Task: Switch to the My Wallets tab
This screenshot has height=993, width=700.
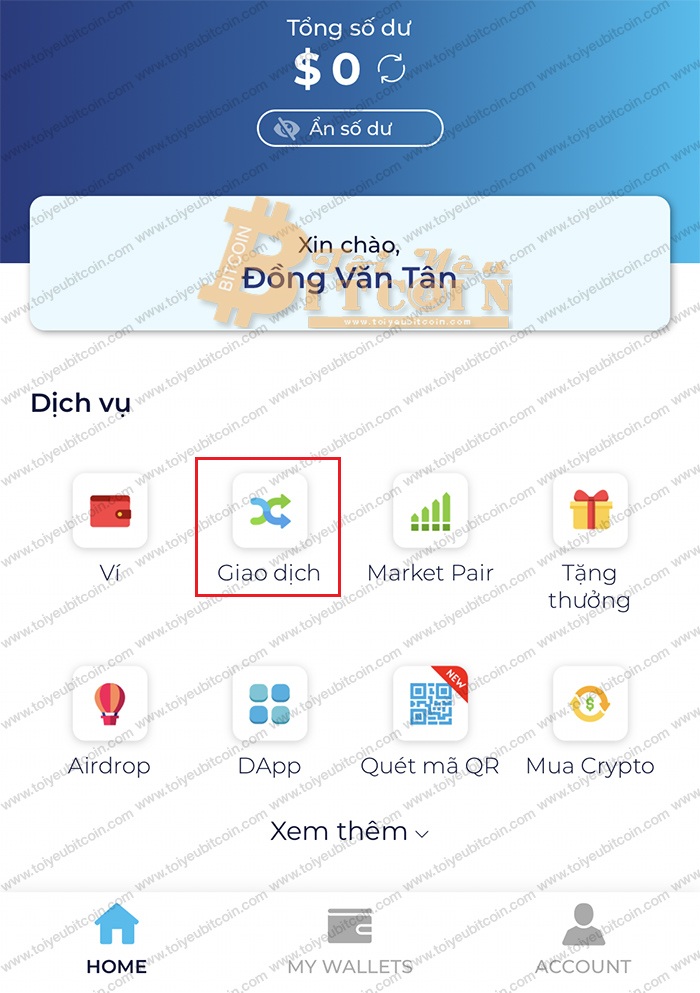Action: point(349,940)
